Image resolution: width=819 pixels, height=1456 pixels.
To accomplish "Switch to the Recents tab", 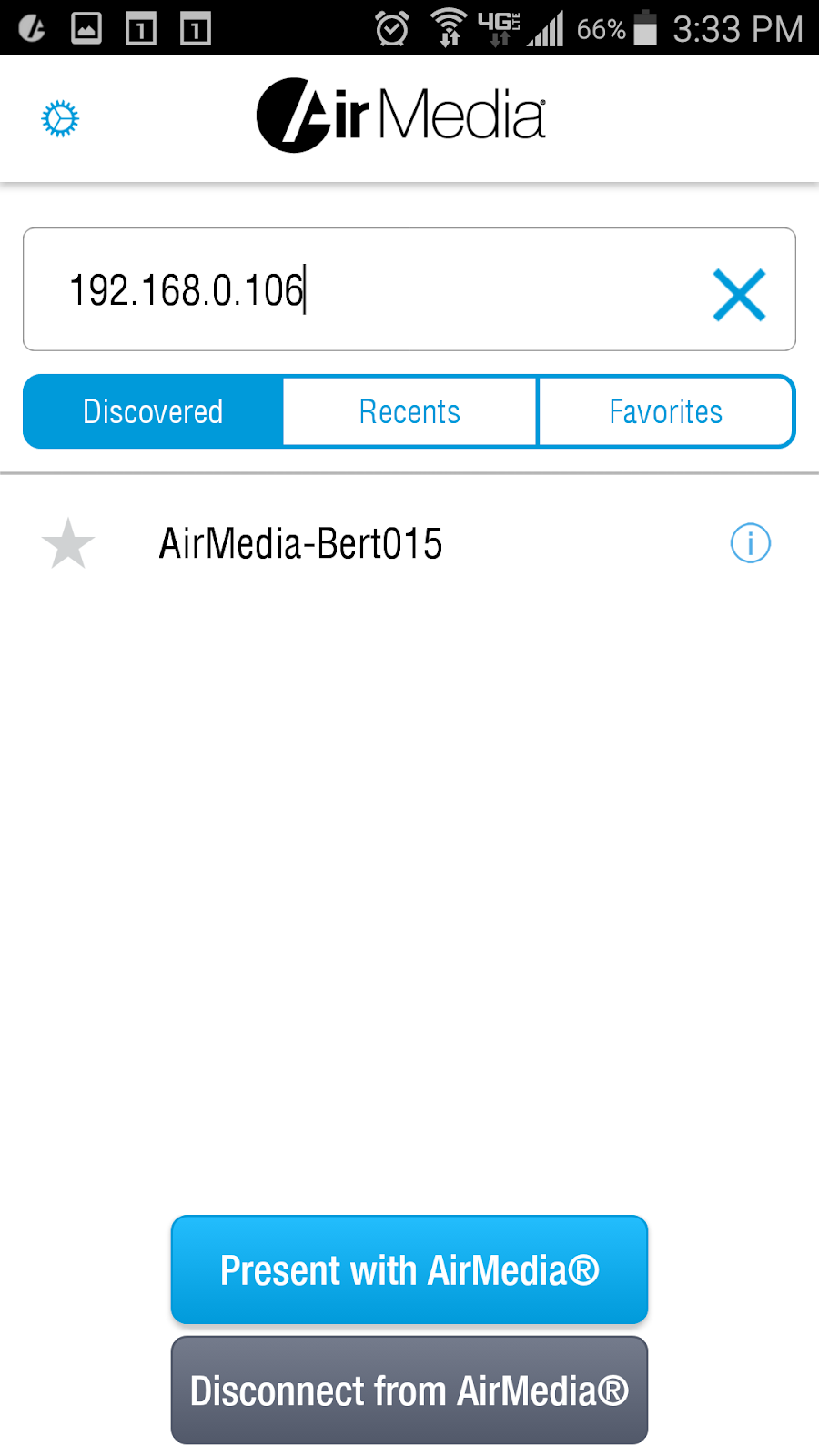I will point(409,412).
